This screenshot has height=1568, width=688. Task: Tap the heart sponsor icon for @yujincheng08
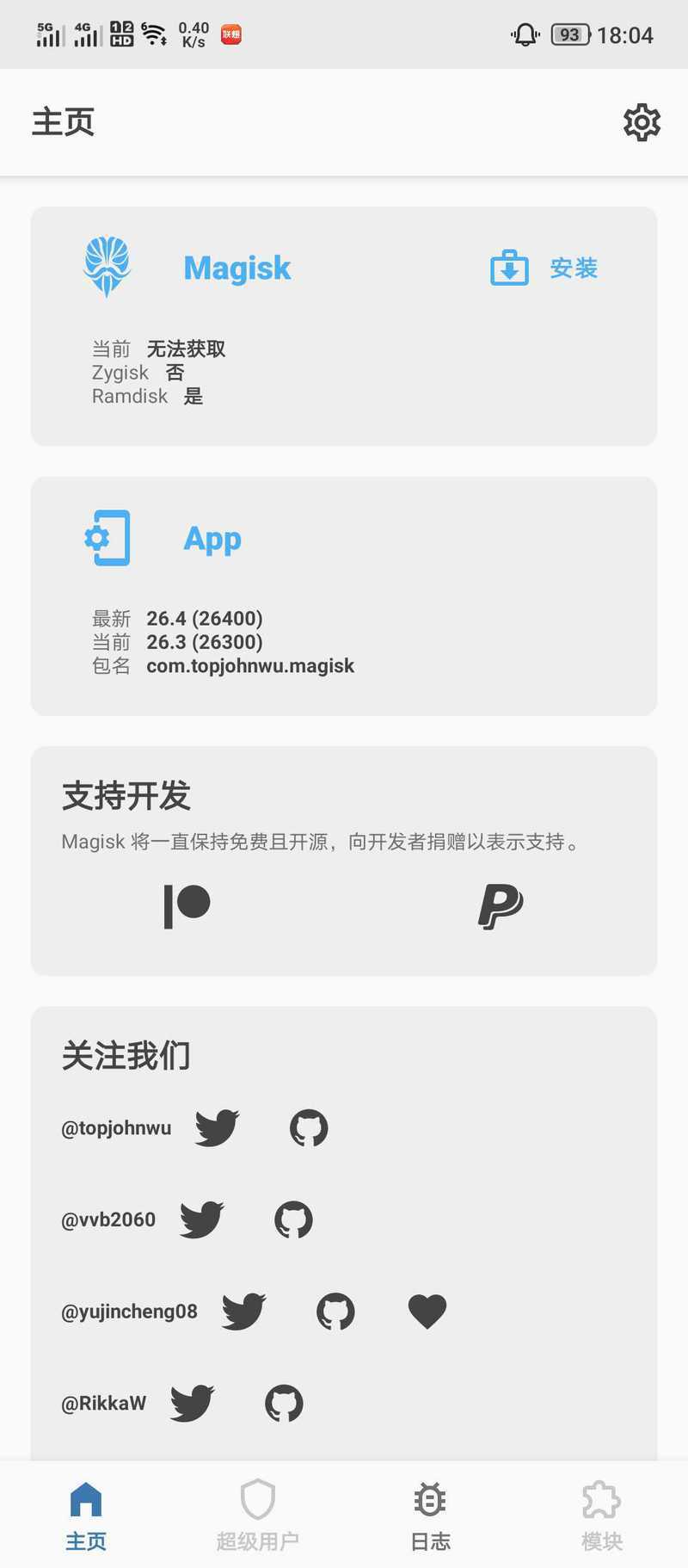coord(427,1312)
